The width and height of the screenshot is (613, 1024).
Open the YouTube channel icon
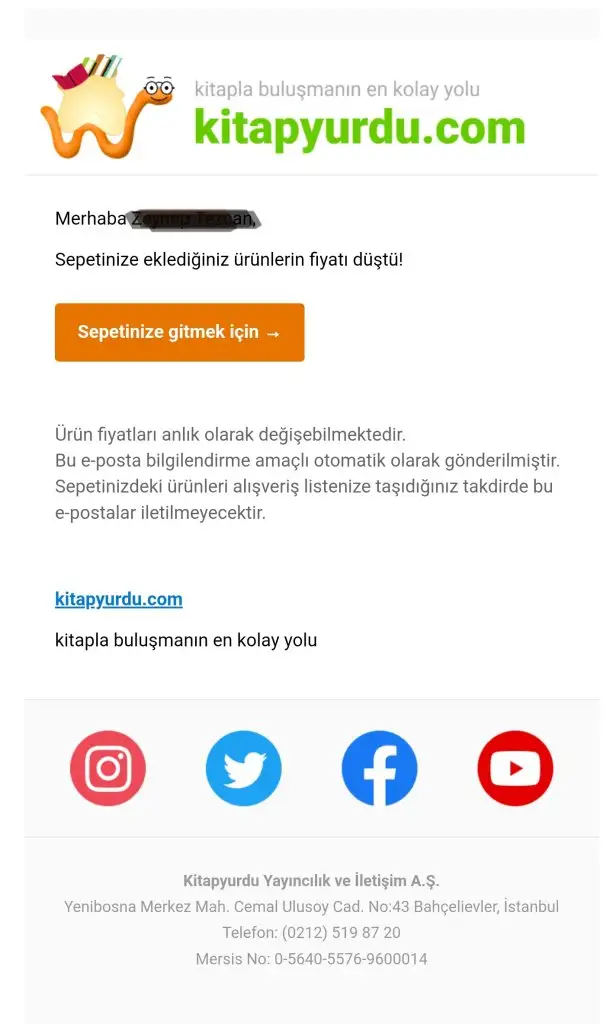515,768
